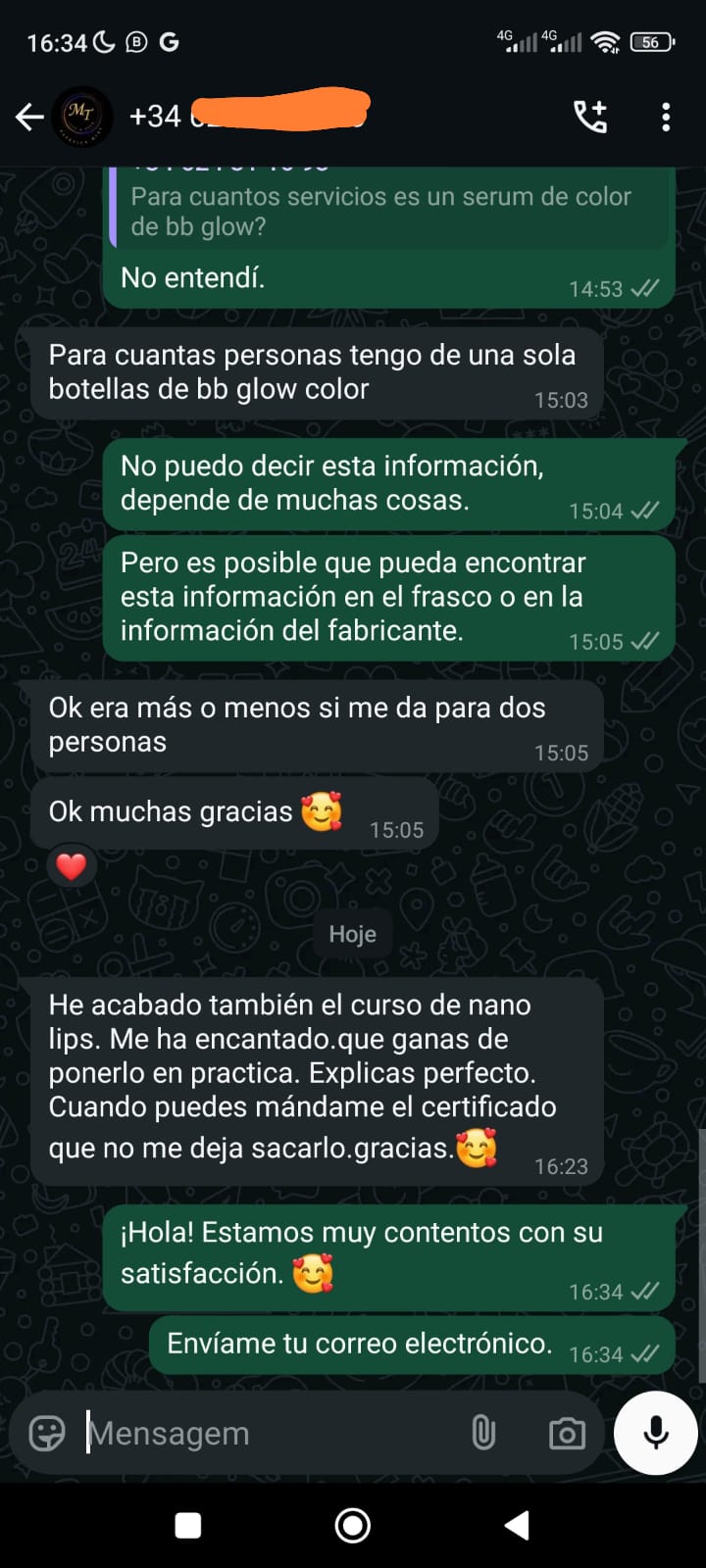The height and width of the screenshot is (1568, 706).
Task: Open the chat by tapping the phone number
Action: tap(245, 116)
